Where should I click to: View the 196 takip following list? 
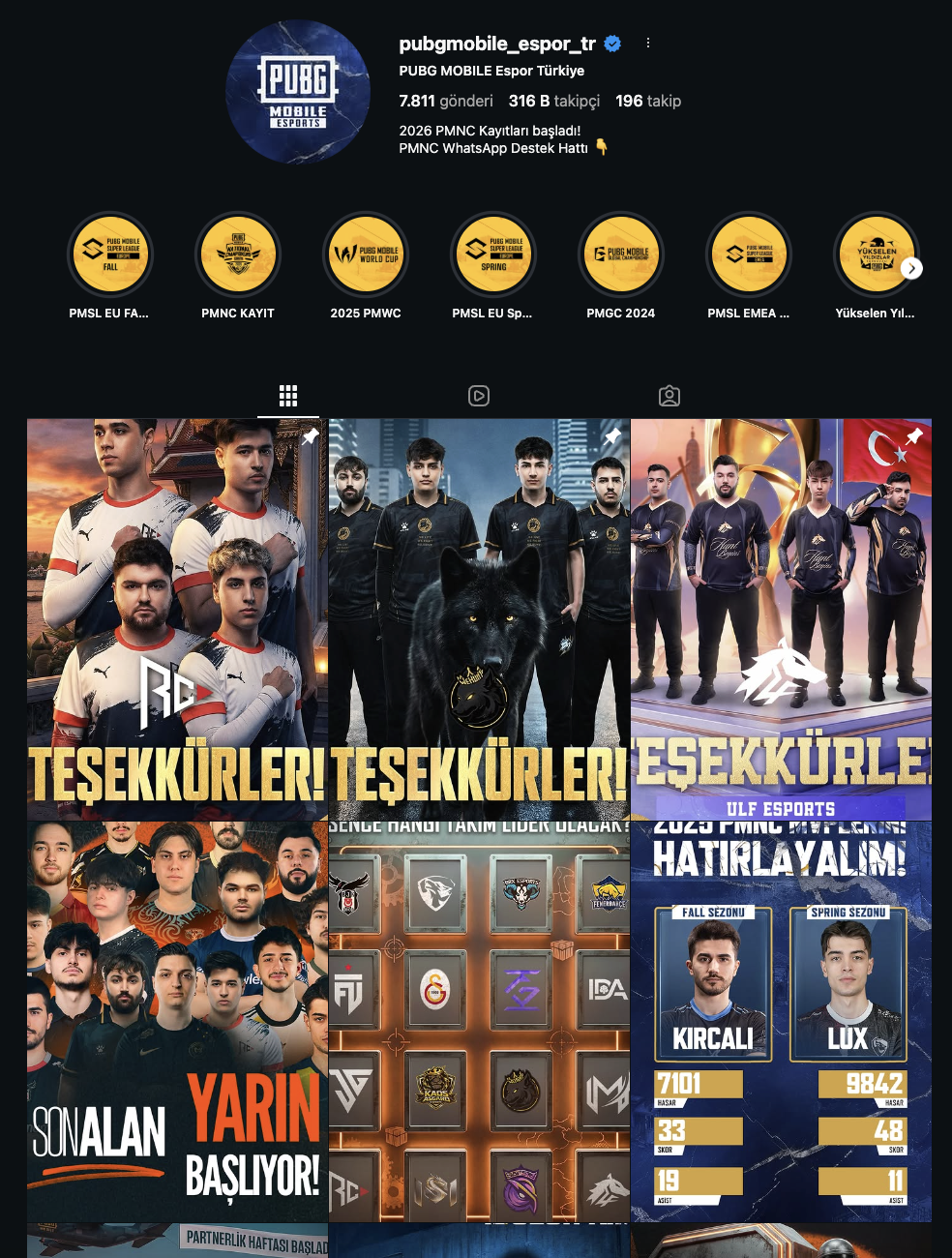pos(648,101)
